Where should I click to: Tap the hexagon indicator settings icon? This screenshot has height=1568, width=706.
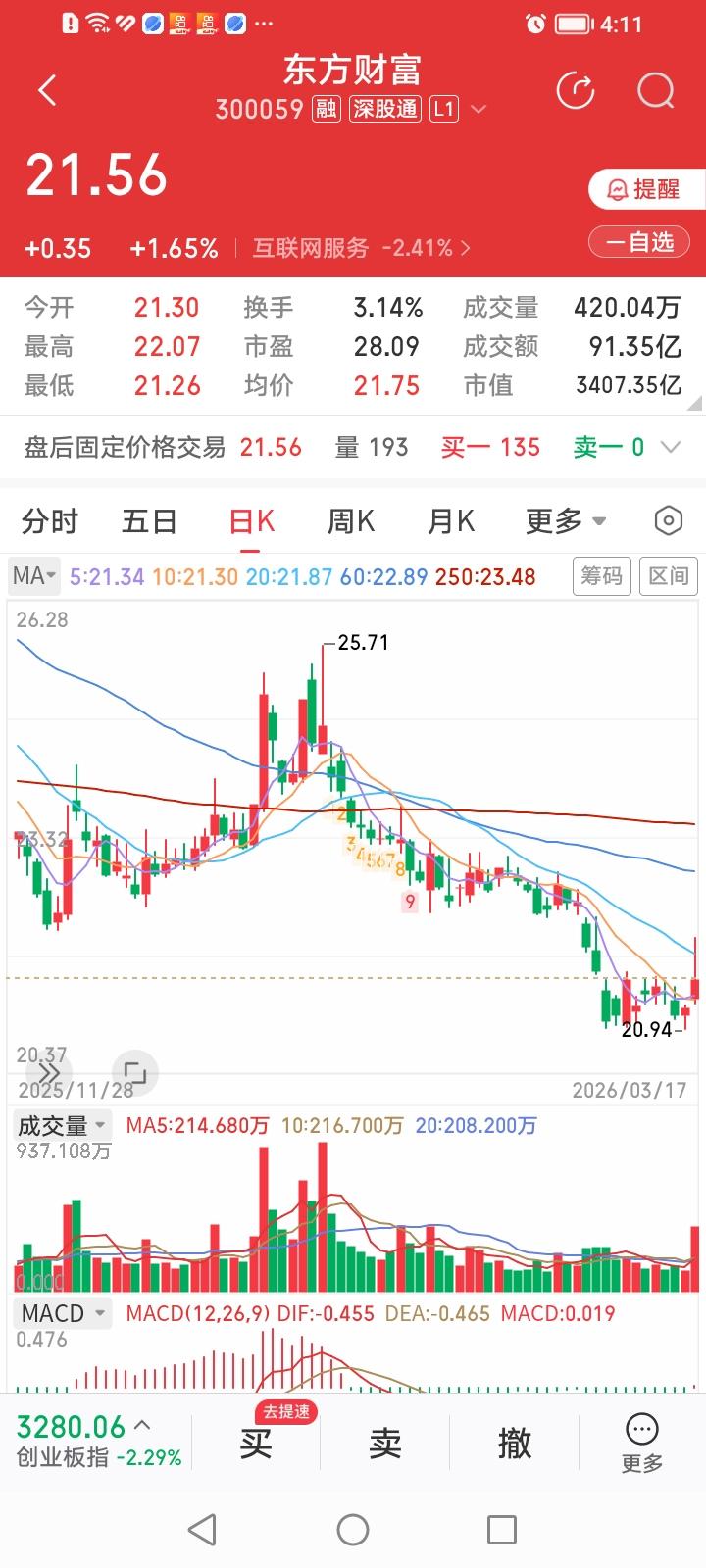pos(668,521)
